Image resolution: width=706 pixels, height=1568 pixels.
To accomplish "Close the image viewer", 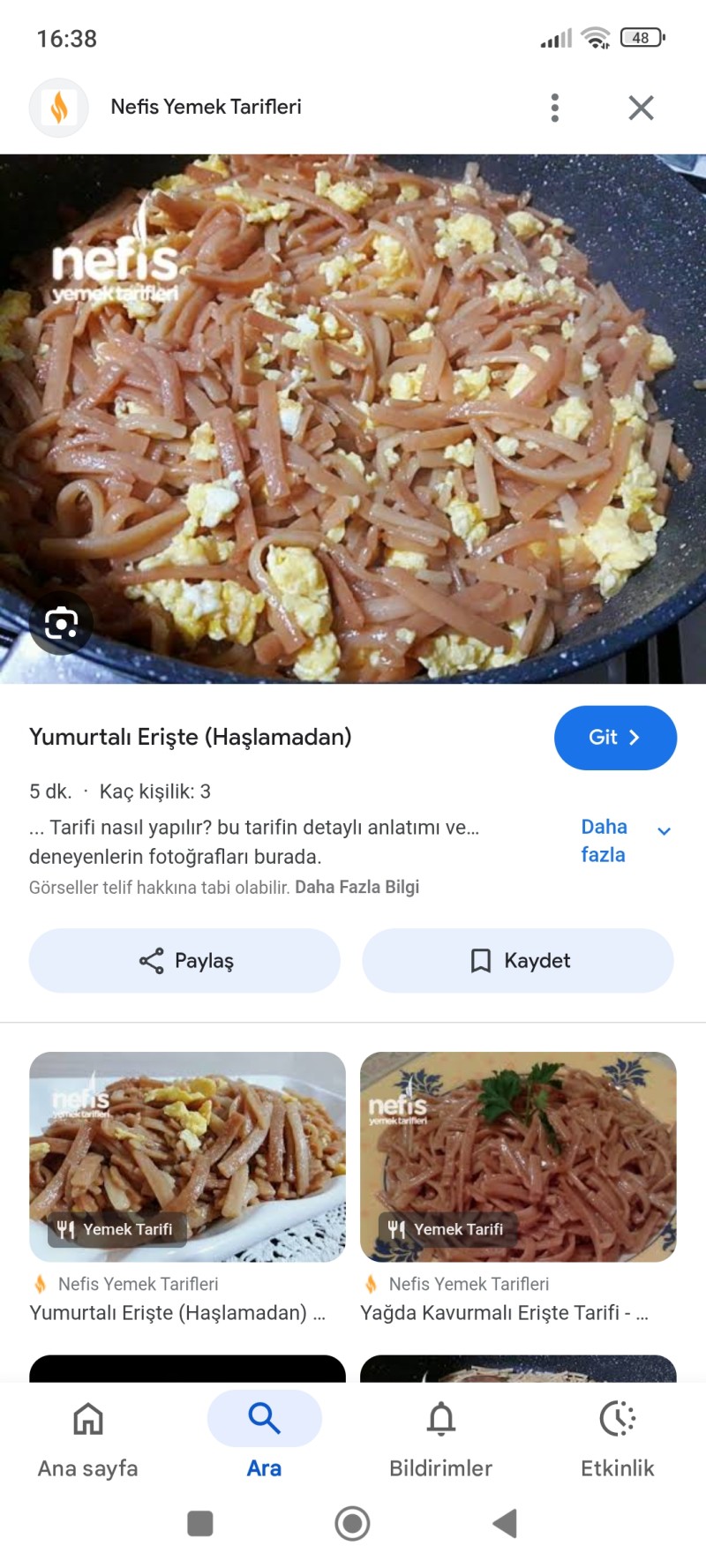I will pos(641,108).
